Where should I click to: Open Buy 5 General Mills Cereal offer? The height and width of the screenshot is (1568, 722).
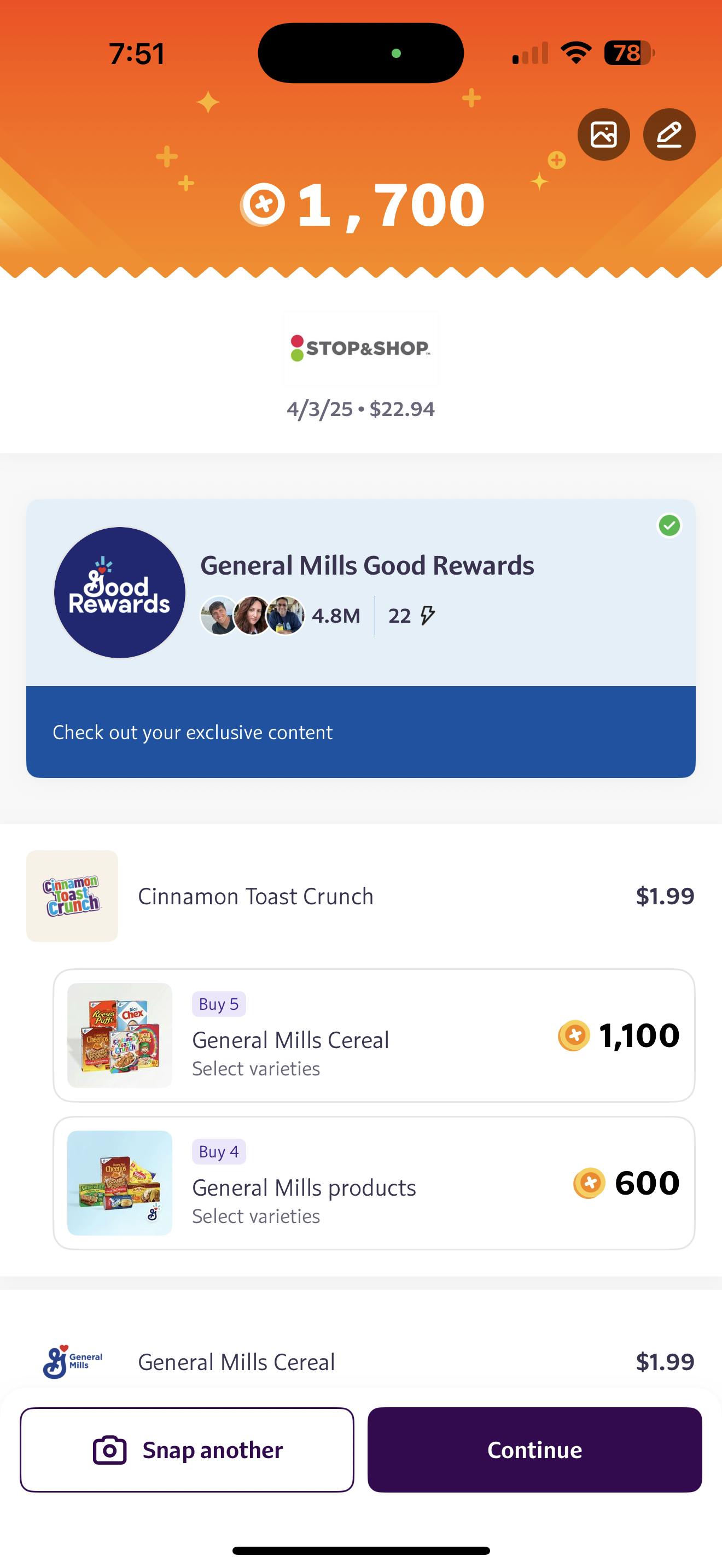click(374, 1035)
